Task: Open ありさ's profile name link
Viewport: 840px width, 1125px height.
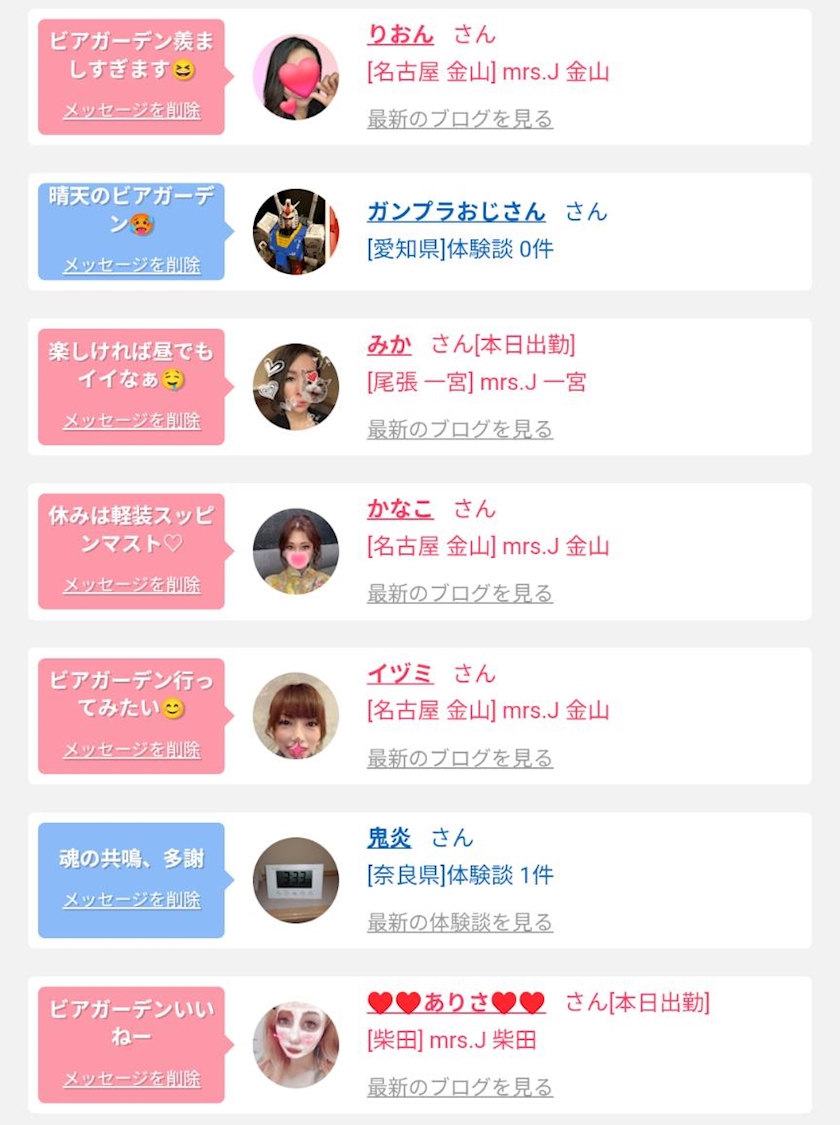Action: click(456, 1002)
